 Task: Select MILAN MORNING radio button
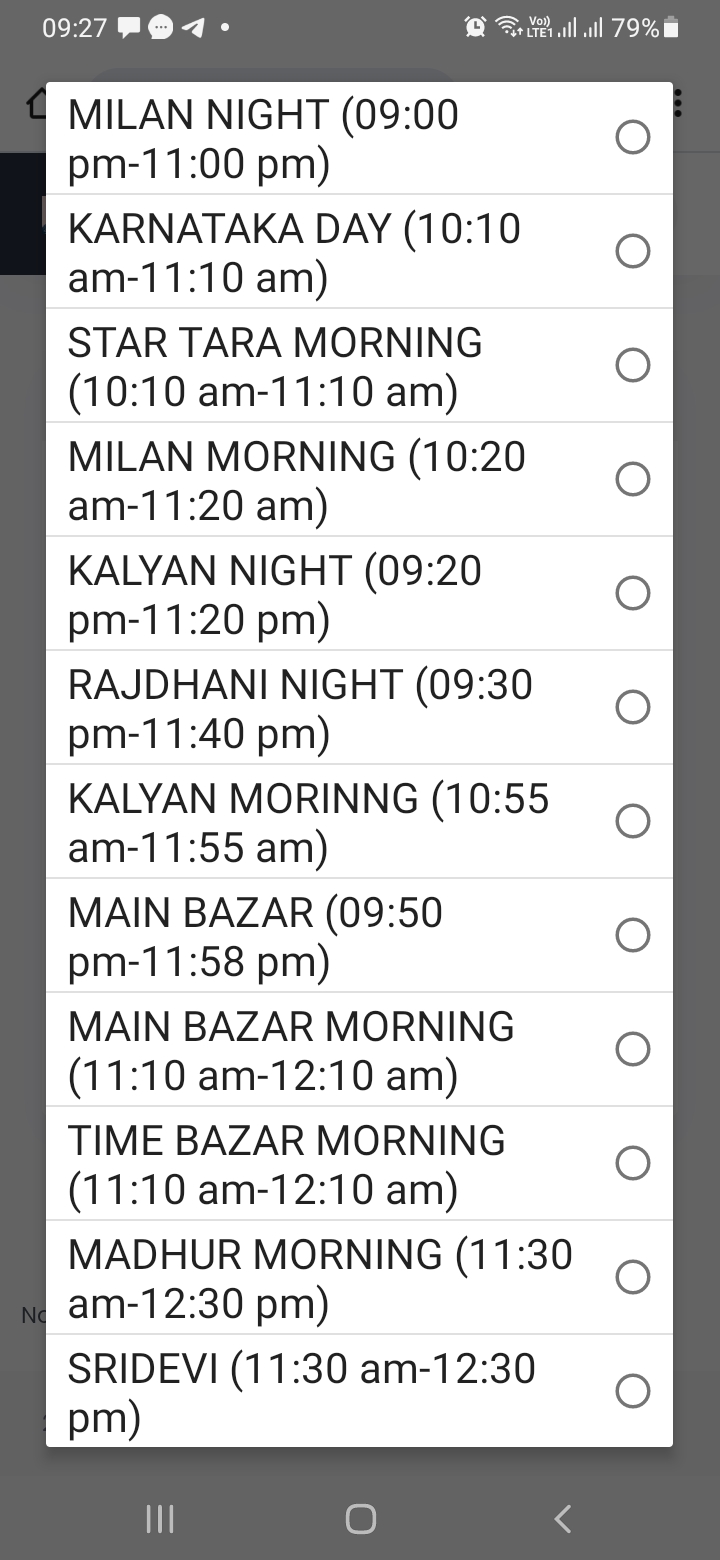coord(632,479)
